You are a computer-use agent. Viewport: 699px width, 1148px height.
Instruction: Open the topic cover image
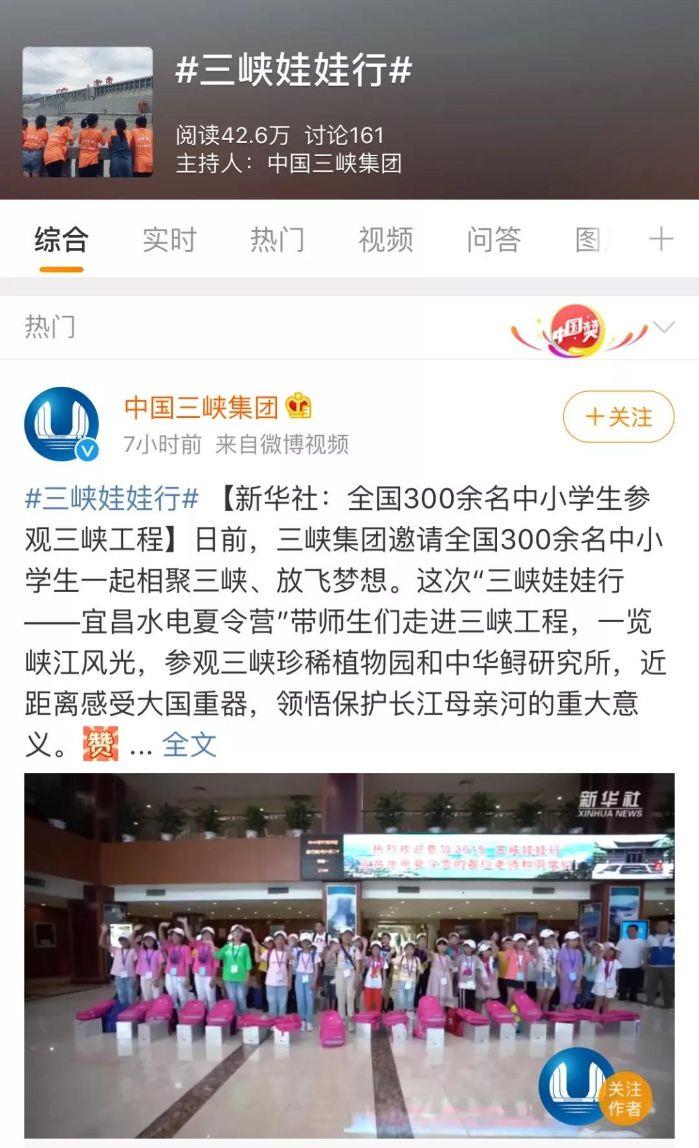pos(88,112)
